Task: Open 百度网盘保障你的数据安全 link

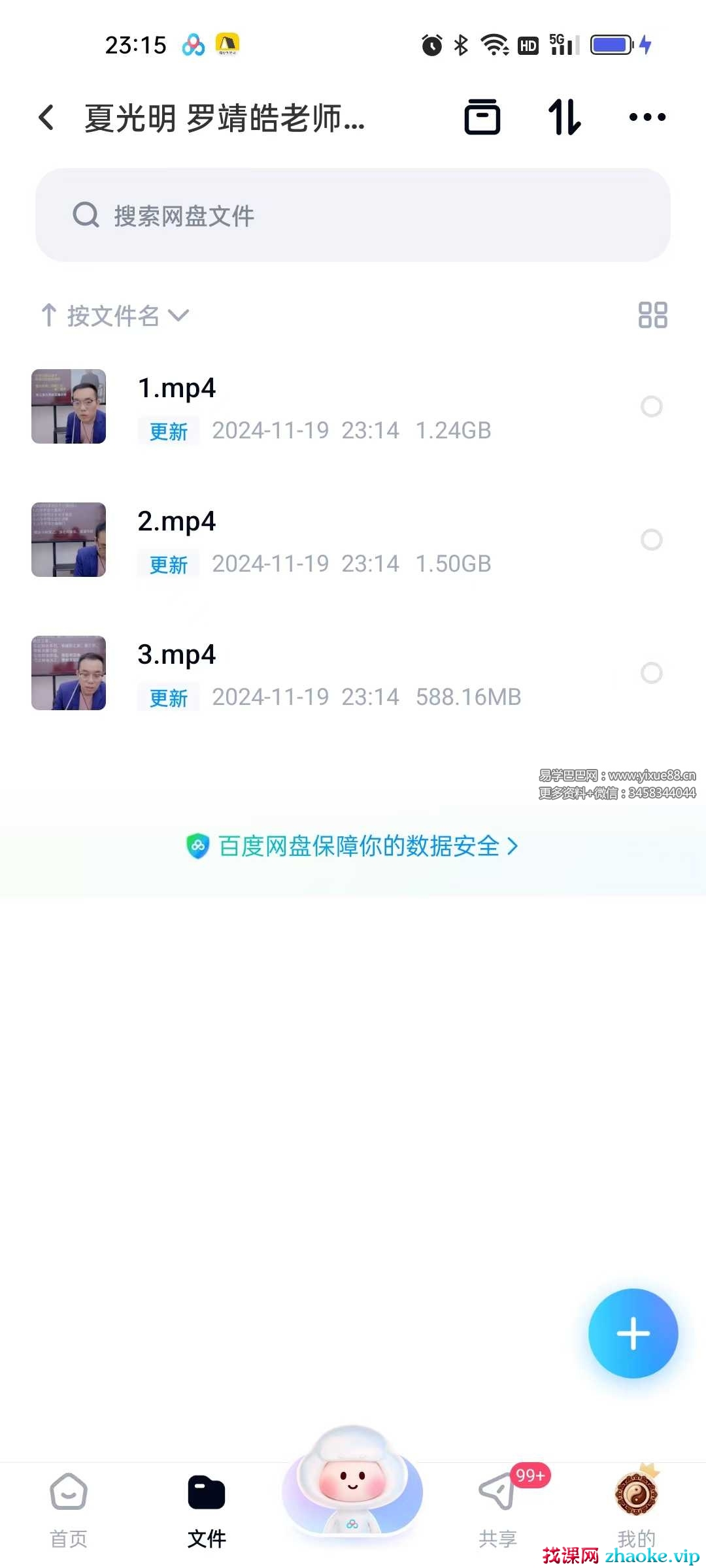Action: click(x=353, y=846)
